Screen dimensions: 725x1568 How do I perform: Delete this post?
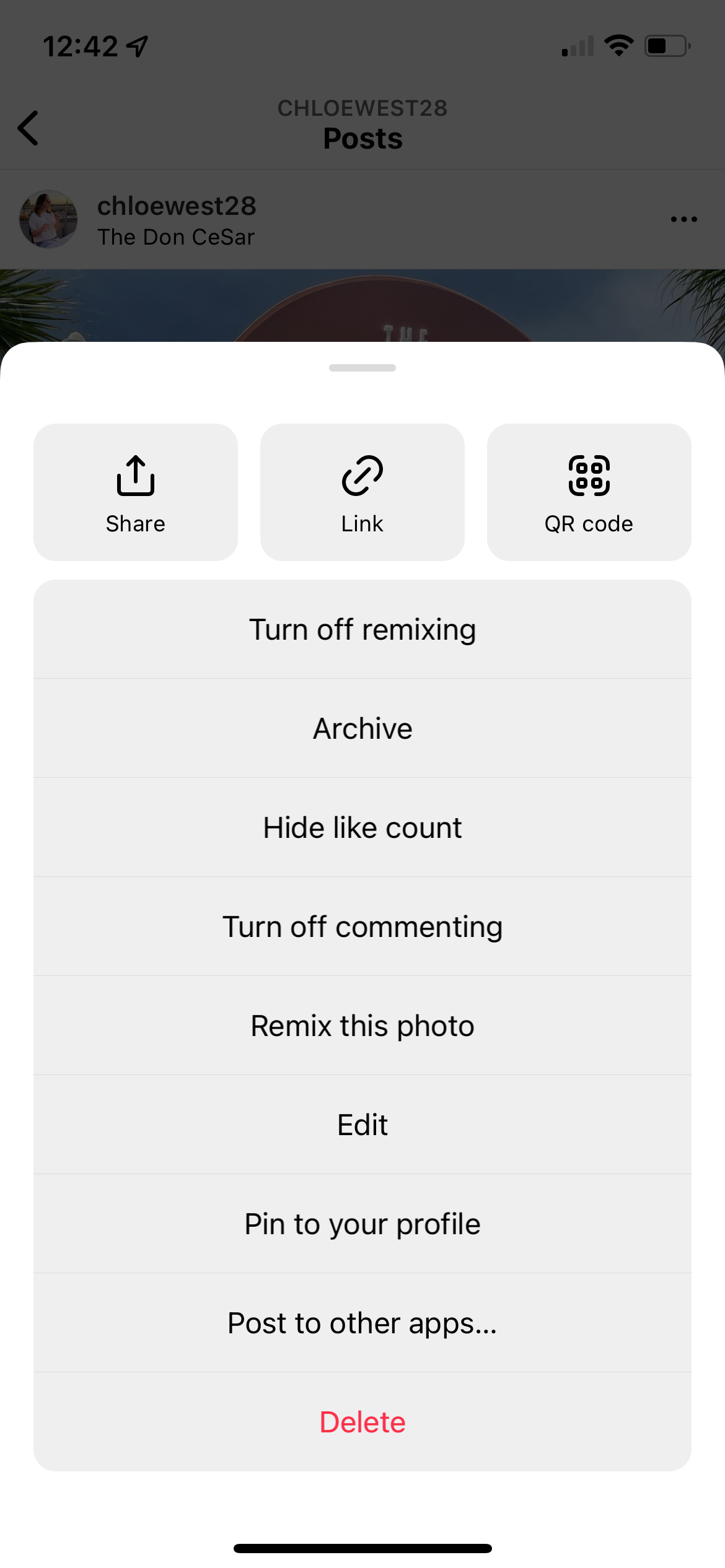tap(362, 1422)
